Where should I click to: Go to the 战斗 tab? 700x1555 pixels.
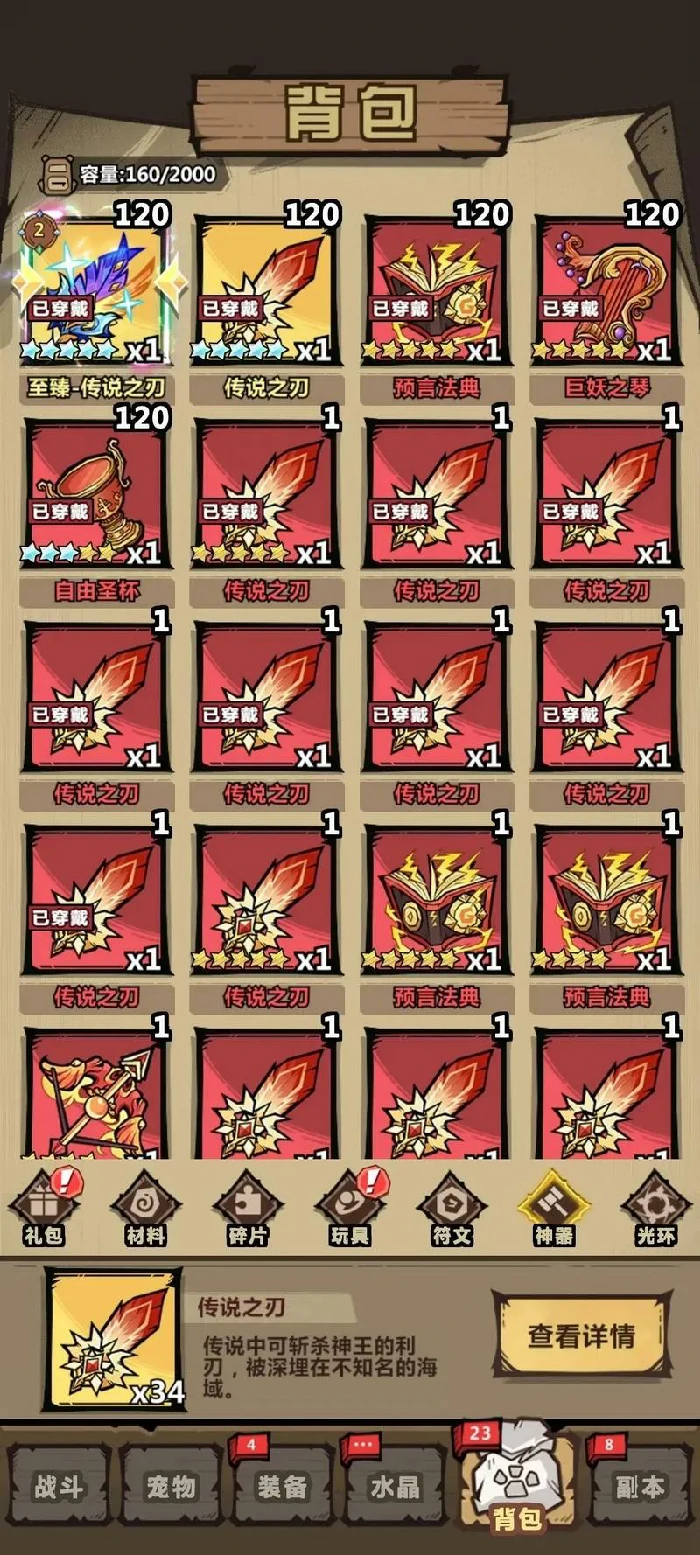tap(58, 1487)
